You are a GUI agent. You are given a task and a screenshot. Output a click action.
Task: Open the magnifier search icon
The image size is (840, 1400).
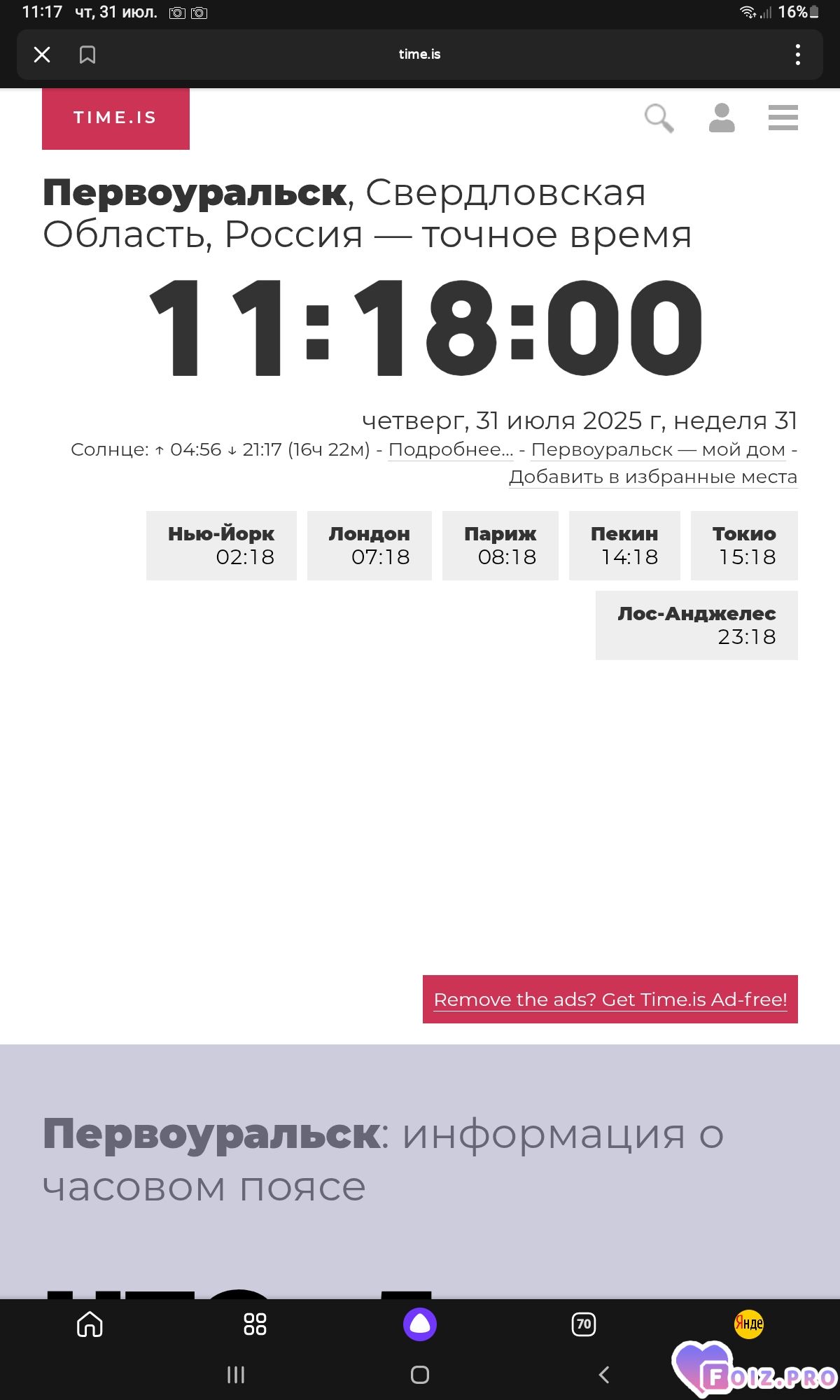[659, 118]
